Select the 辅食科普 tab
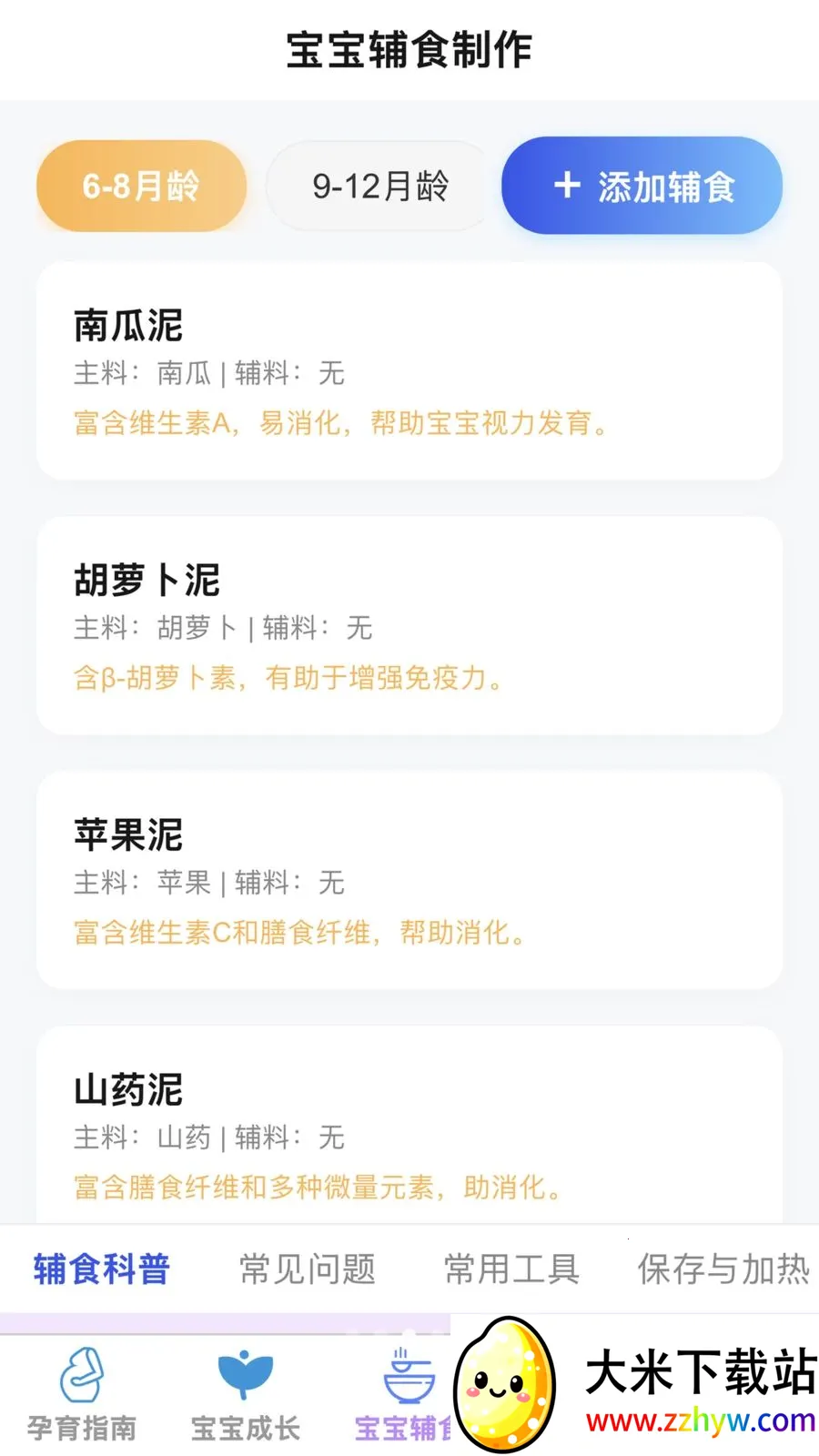 pyautogui.click(x=102, y=1269)
